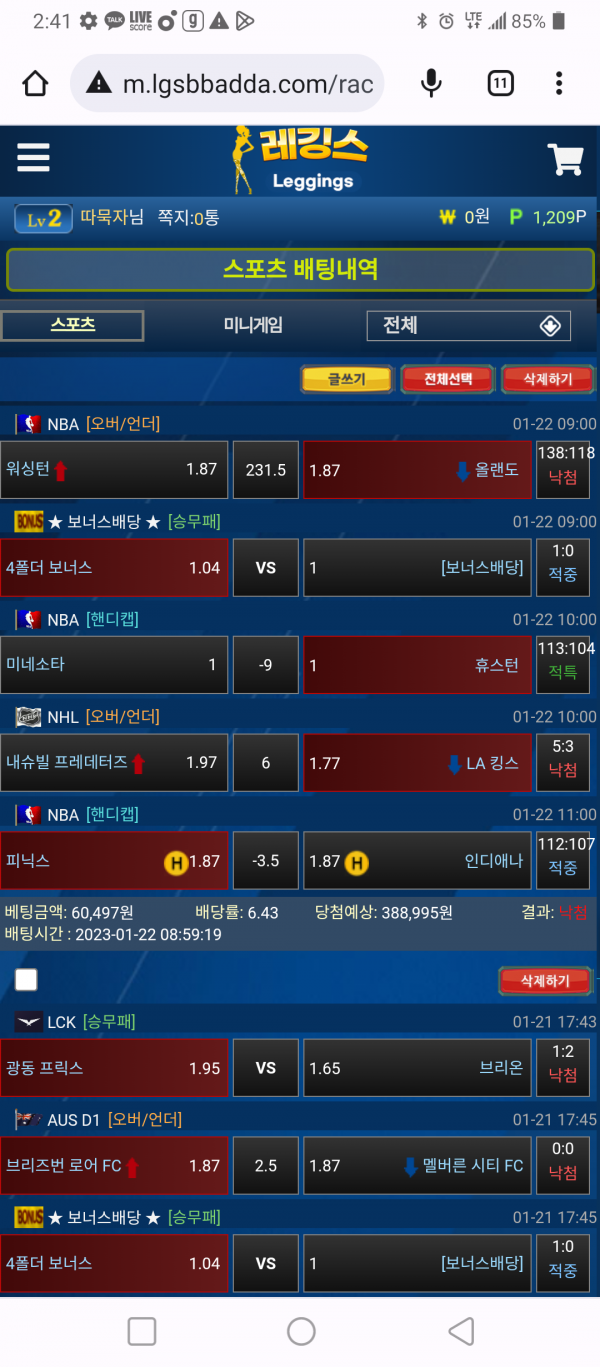This screenshot has width=600, height=1367.
Task: Tap the 전체선택 button
Action: [447, 379]
